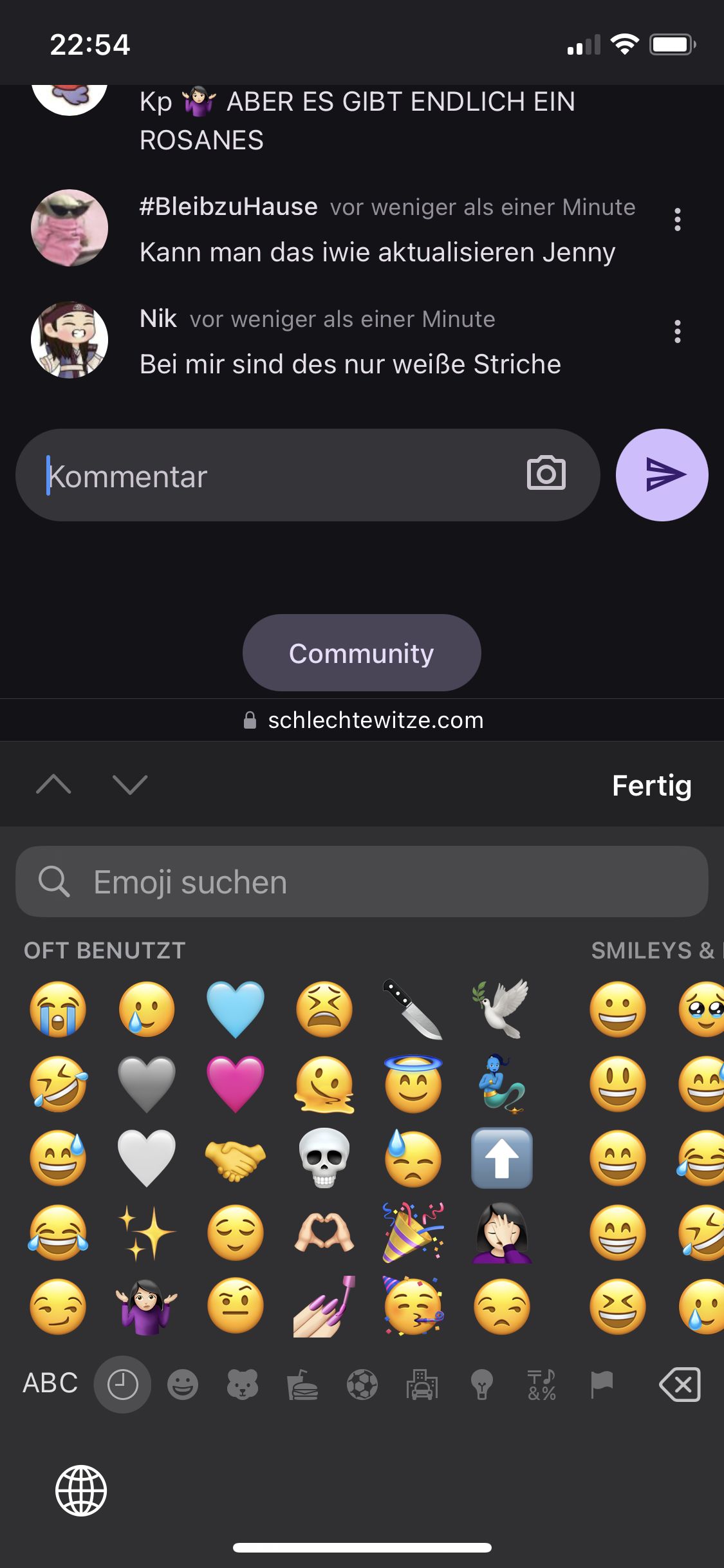This screenshot has width=724, height=1568.
Task: Attach a photo via the camera icon
Action: [546, 474]
